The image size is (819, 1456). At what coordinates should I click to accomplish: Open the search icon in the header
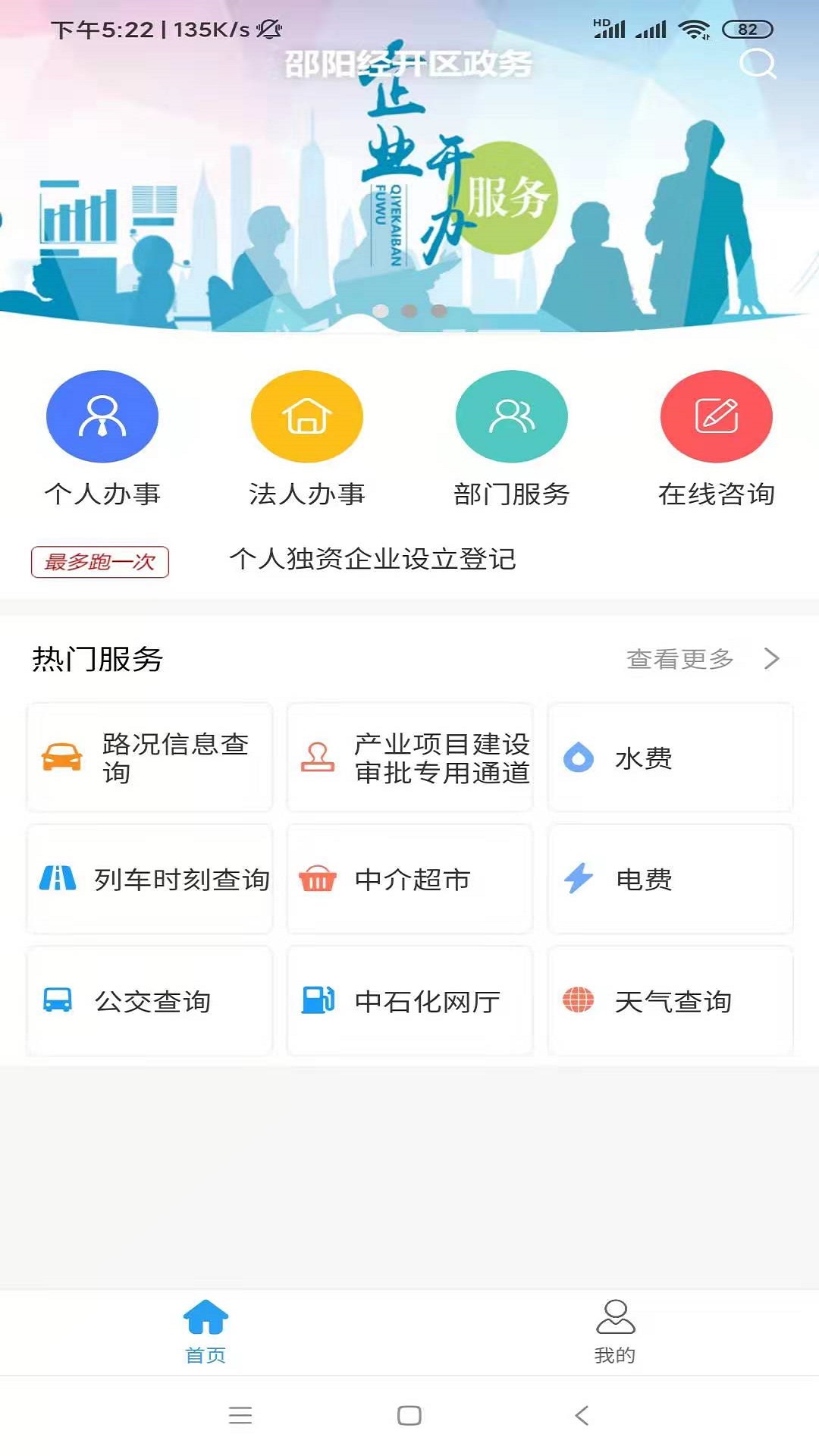(x=758, y=64)
